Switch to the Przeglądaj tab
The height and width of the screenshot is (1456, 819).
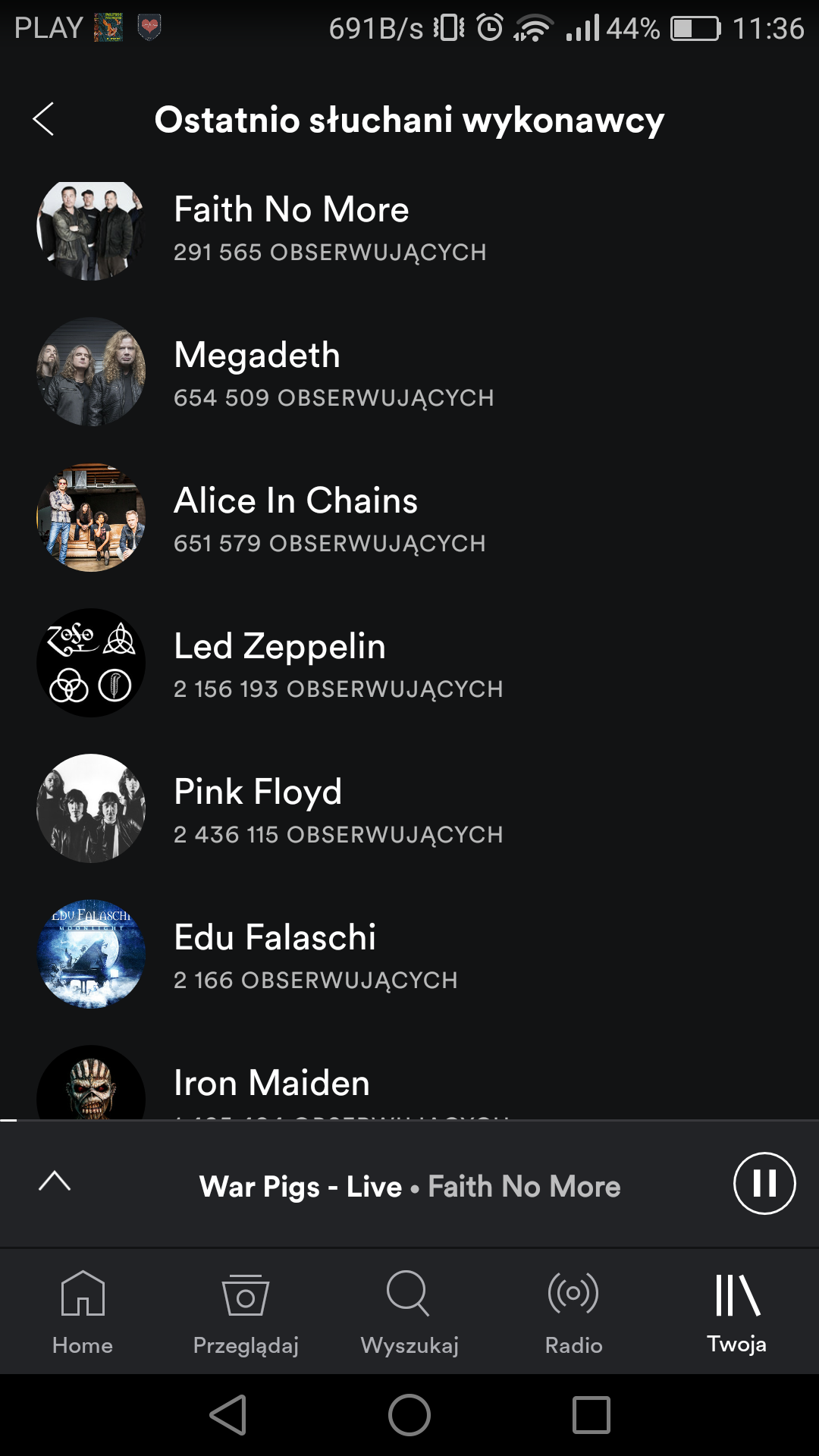(x=246, y=1312)
